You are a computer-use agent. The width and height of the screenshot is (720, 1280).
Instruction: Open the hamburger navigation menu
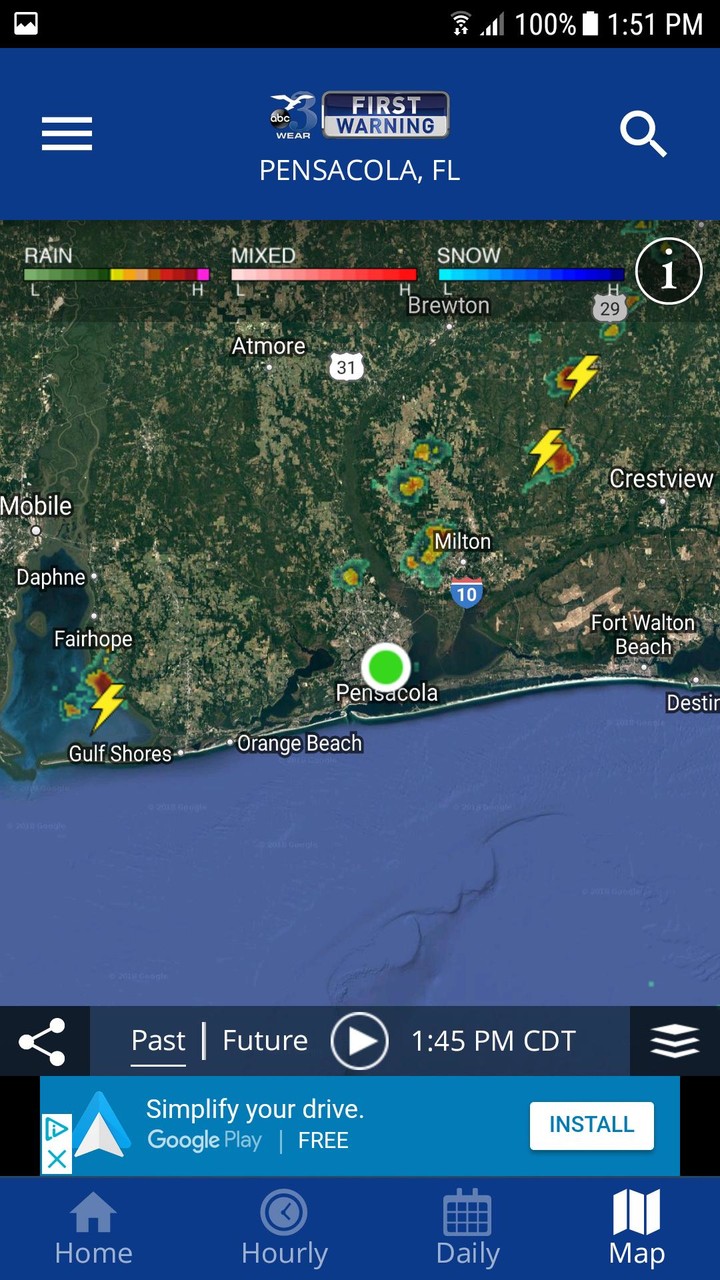67,134
